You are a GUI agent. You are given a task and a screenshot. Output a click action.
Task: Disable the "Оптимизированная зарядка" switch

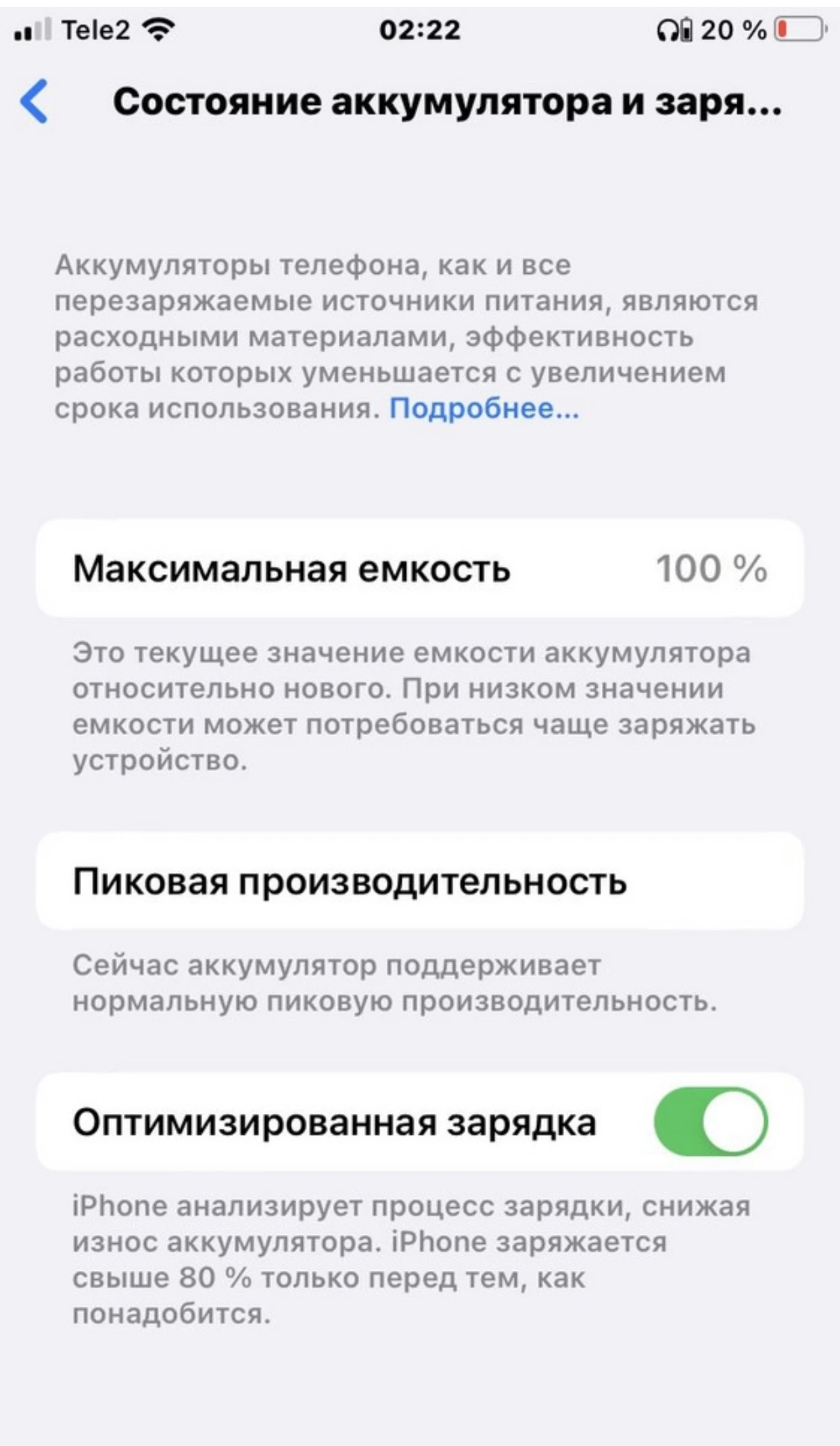[710, 1121]
